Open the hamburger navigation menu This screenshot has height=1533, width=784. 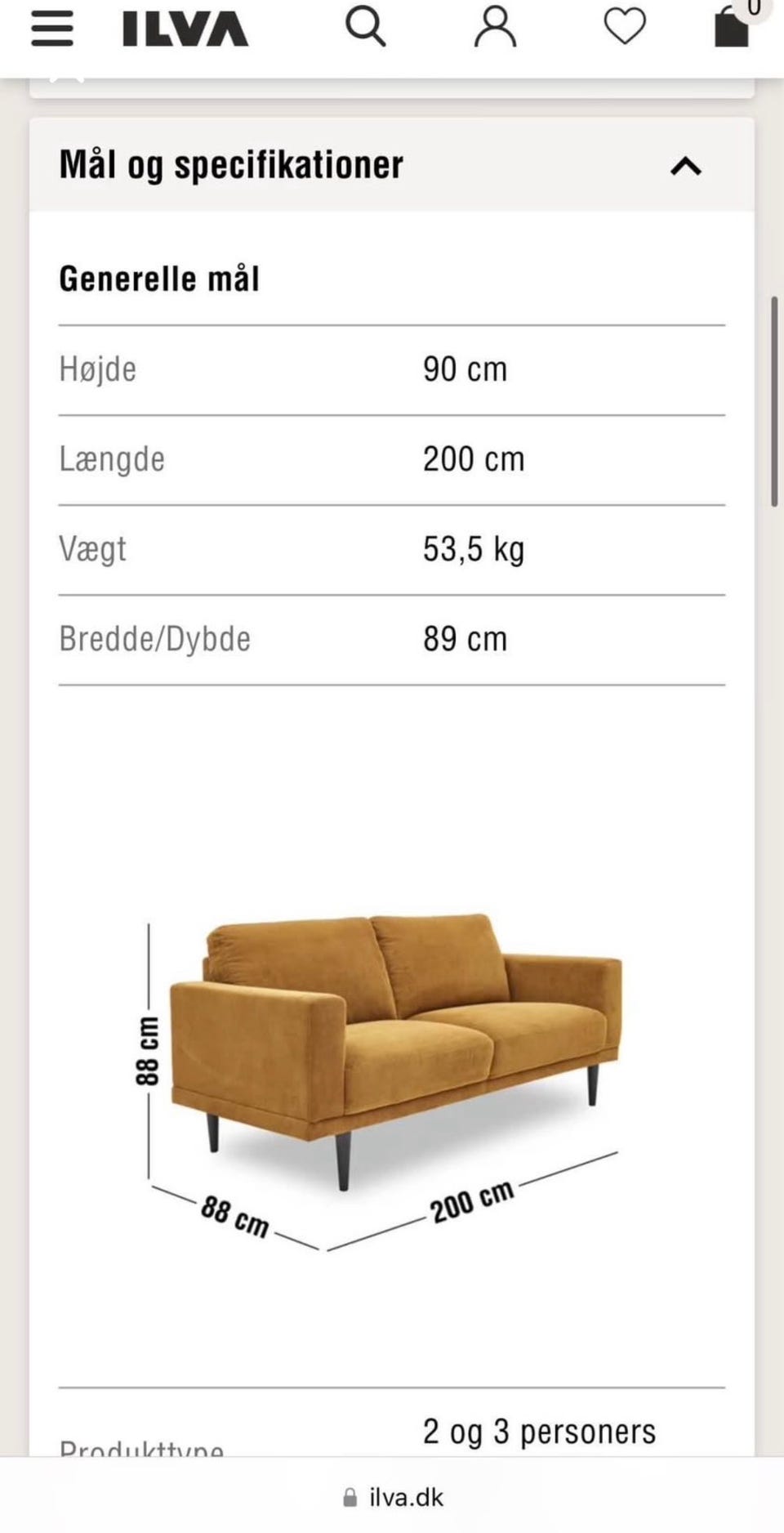pos(52,27)
